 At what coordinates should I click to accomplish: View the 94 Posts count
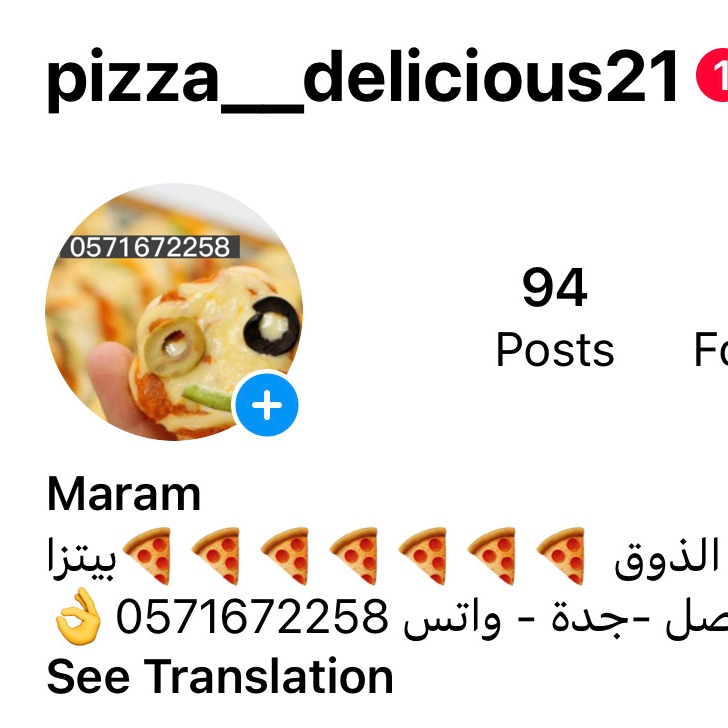(x=555, y=318)
